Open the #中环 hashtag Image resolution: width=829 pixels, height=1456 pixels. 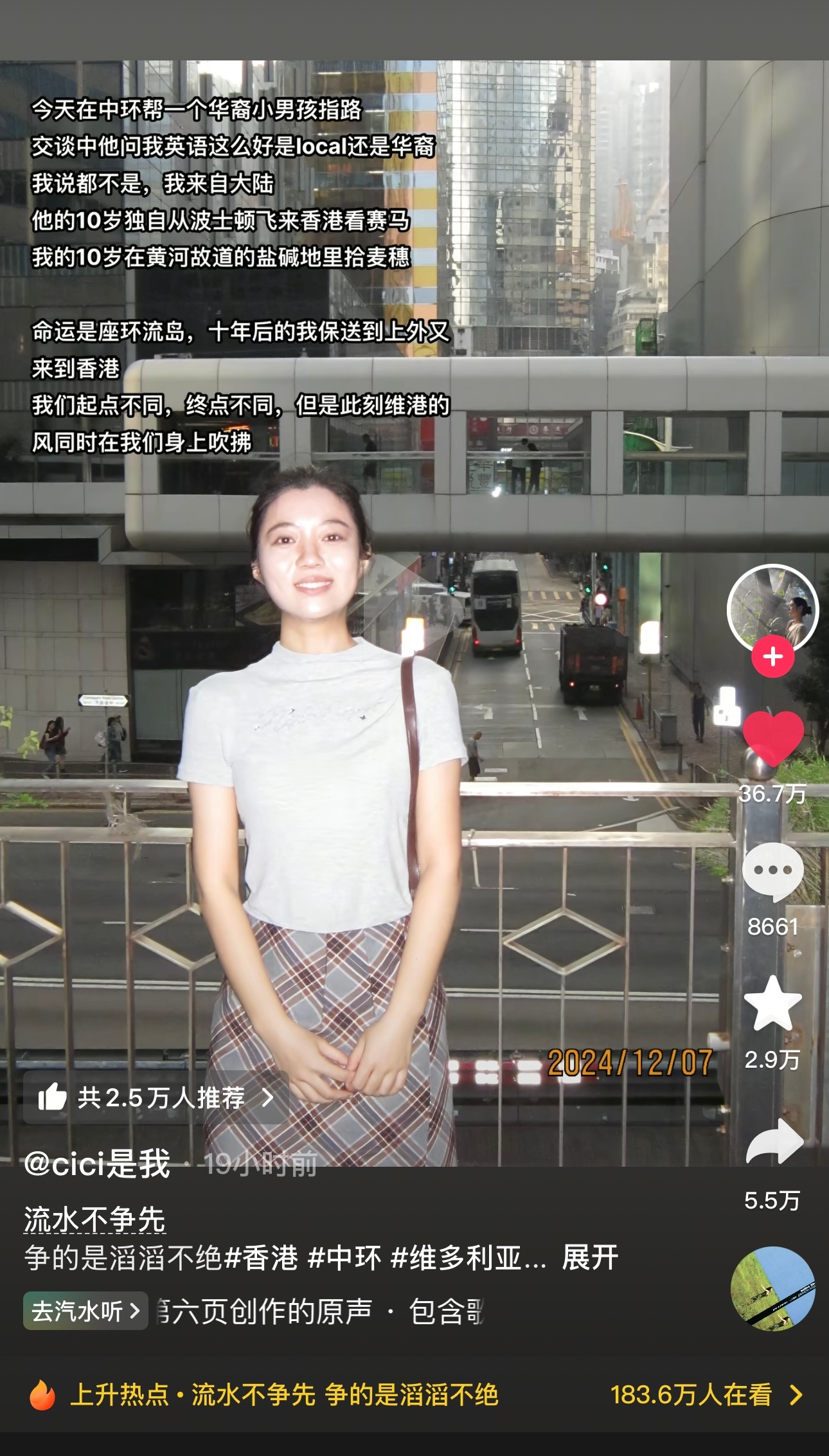(x=345, y=1257)
